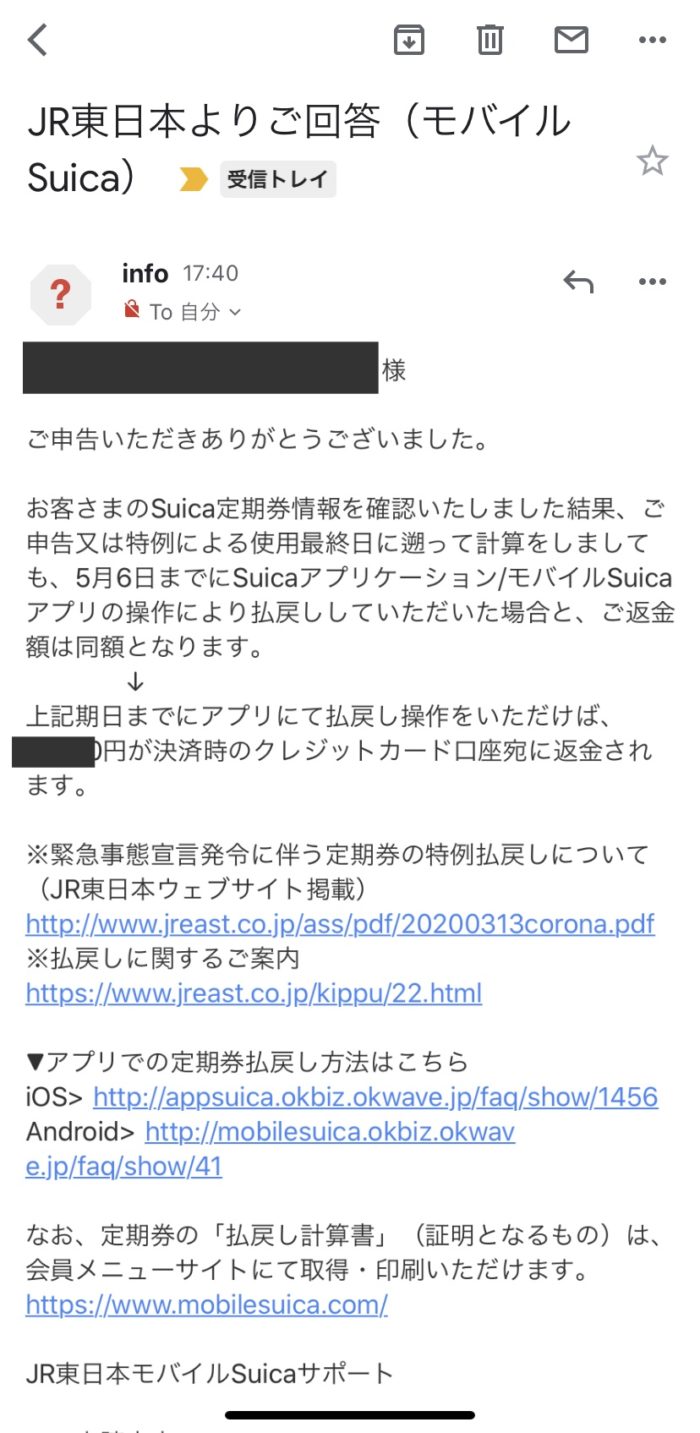Reply to the info sender
The width and height of the screenshot is (700, 1433).
click(x=578, y=283)
